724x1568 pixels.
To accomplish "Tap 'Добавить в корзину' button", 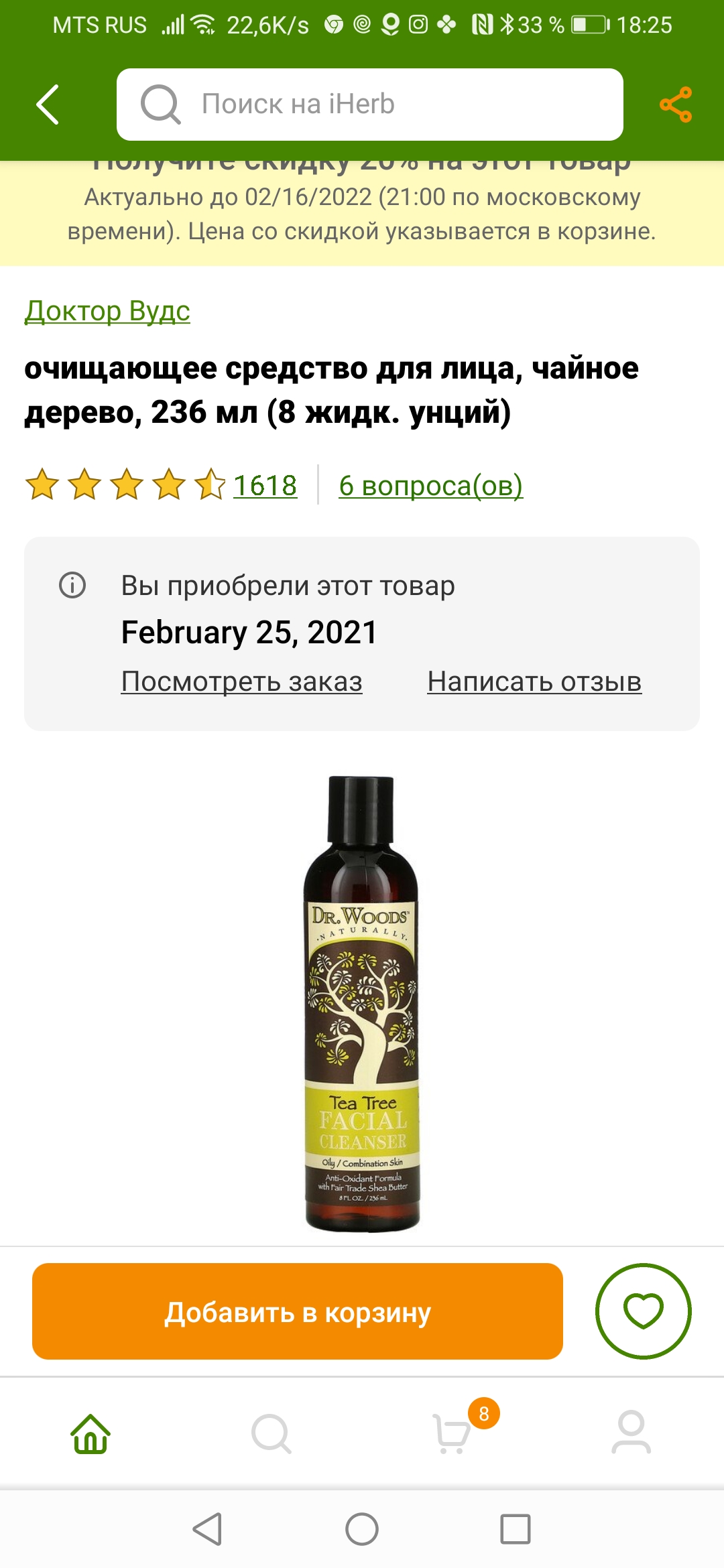I will tap(298, 1311).
